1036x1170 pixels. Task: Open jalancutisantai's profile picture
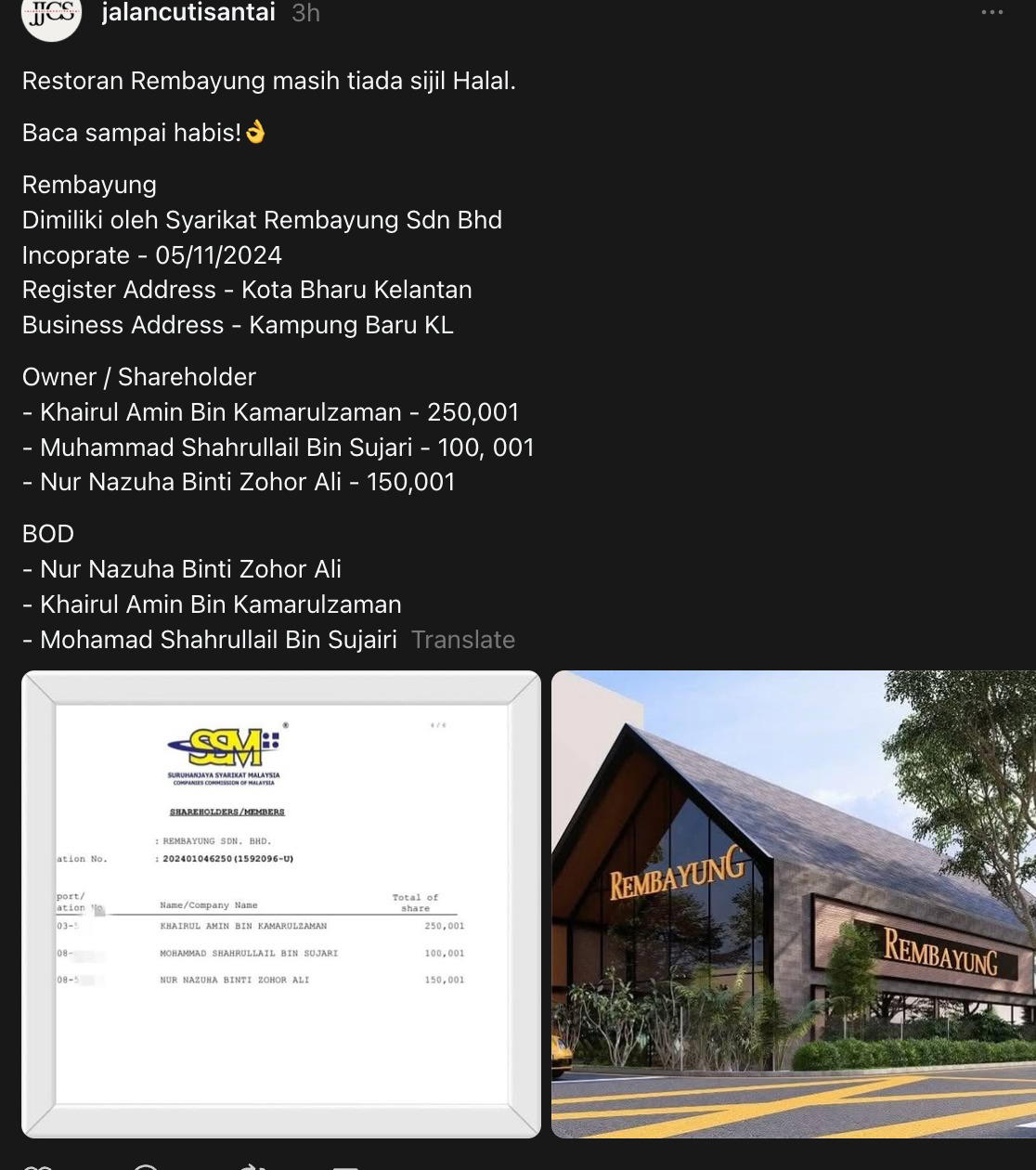pos(51,15)
